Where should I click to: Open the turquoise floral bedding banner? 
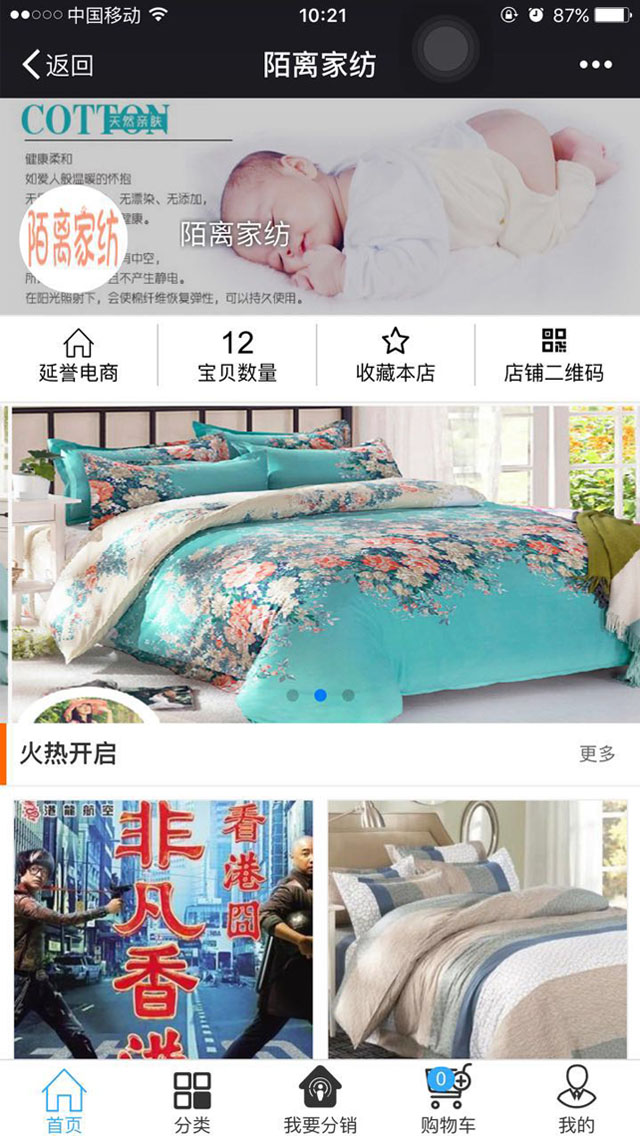tap(320, 560)
